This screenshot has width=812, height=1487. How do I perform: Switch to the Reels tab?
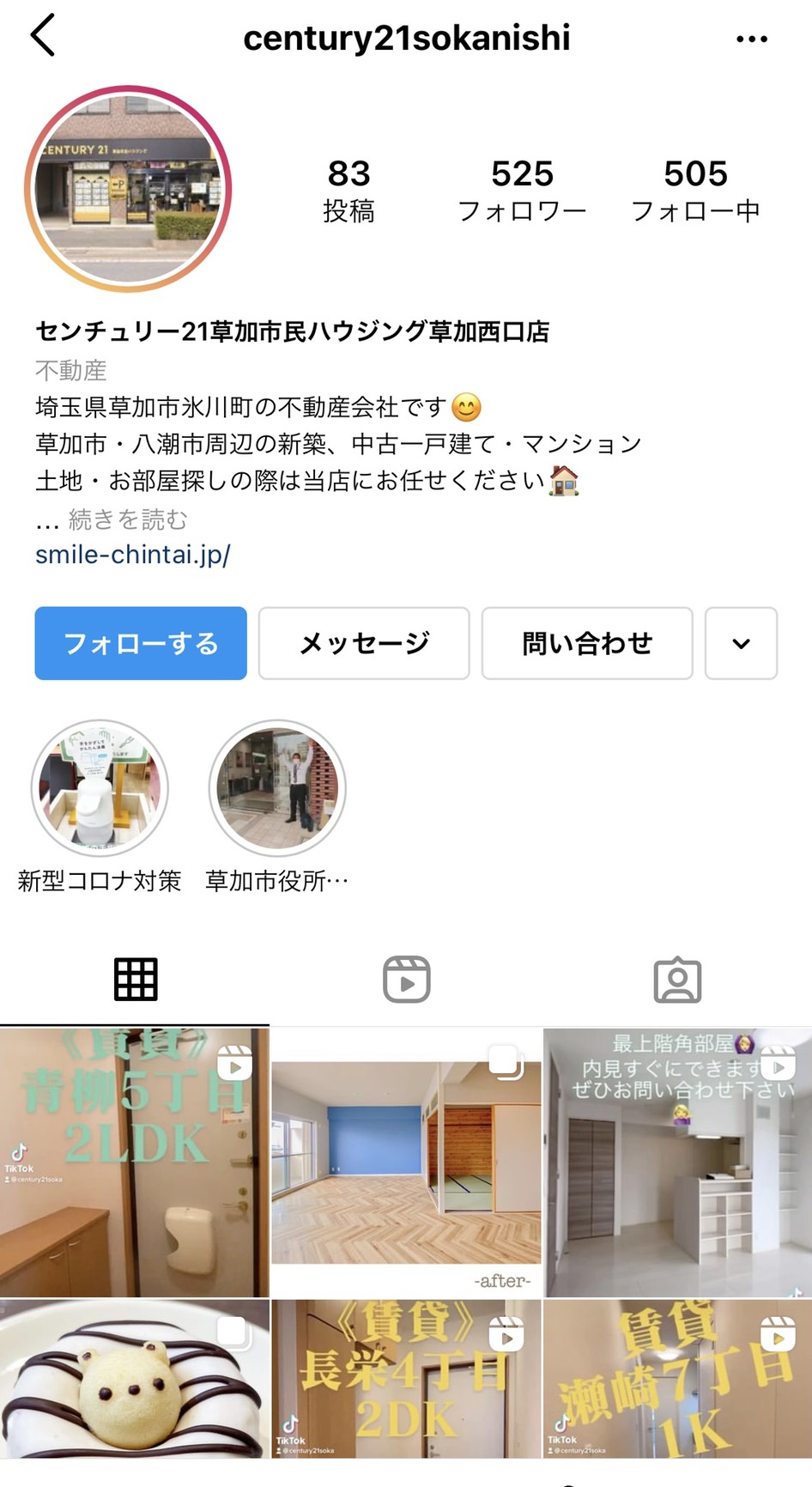pos(406,980)
